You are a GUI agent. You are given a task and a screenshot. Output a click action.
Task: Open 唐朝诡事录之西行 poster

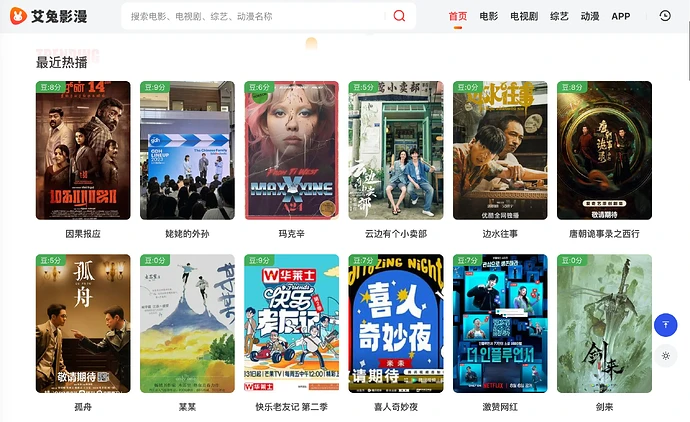(604, 150)
